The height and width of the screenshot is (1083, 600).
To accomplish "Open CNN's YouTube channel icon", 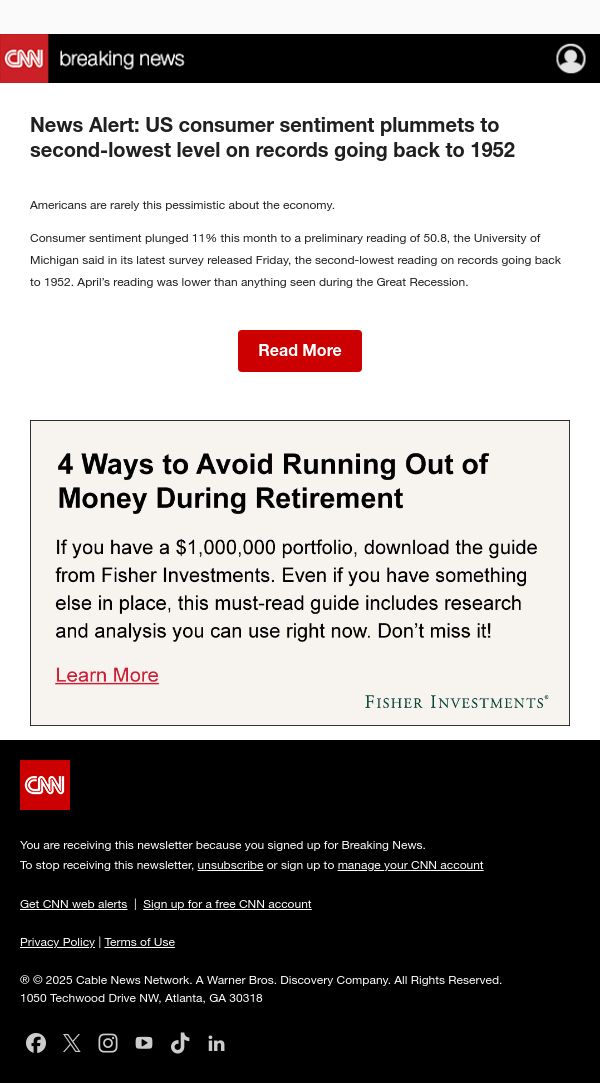I will tap(144, 1043).
